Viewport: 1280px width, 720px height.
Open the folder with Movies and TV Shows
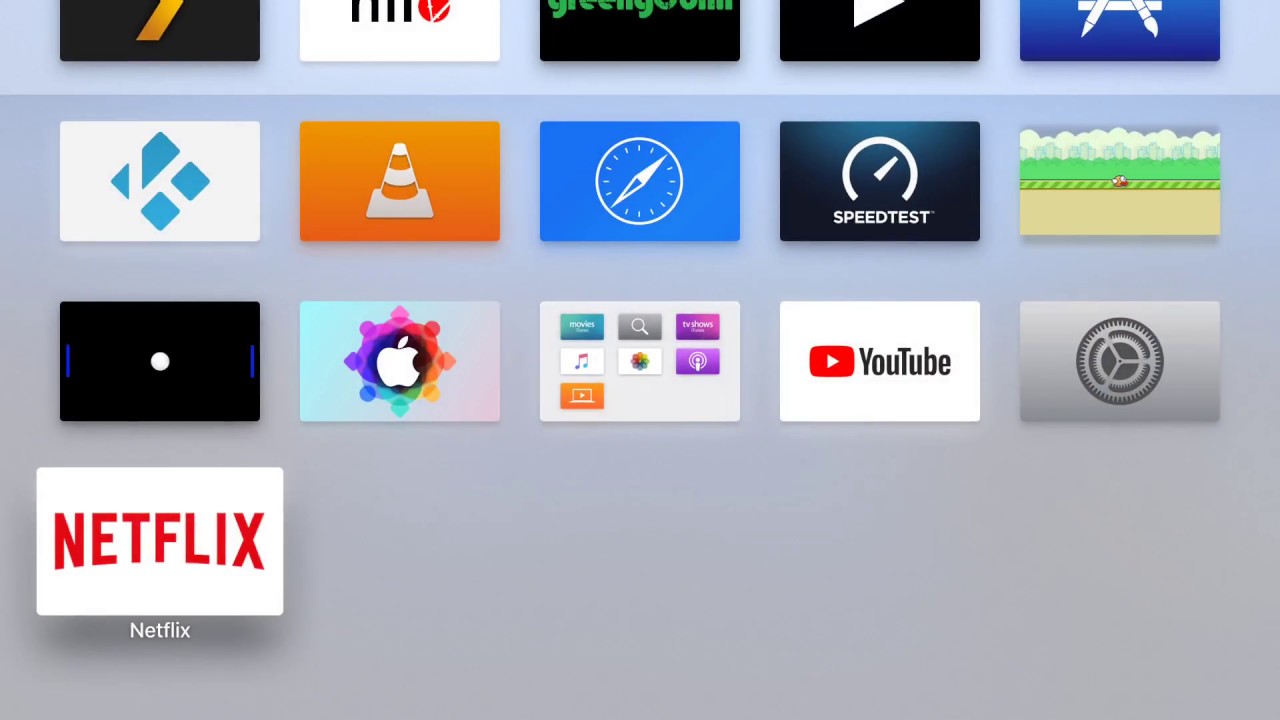point(640,361)
